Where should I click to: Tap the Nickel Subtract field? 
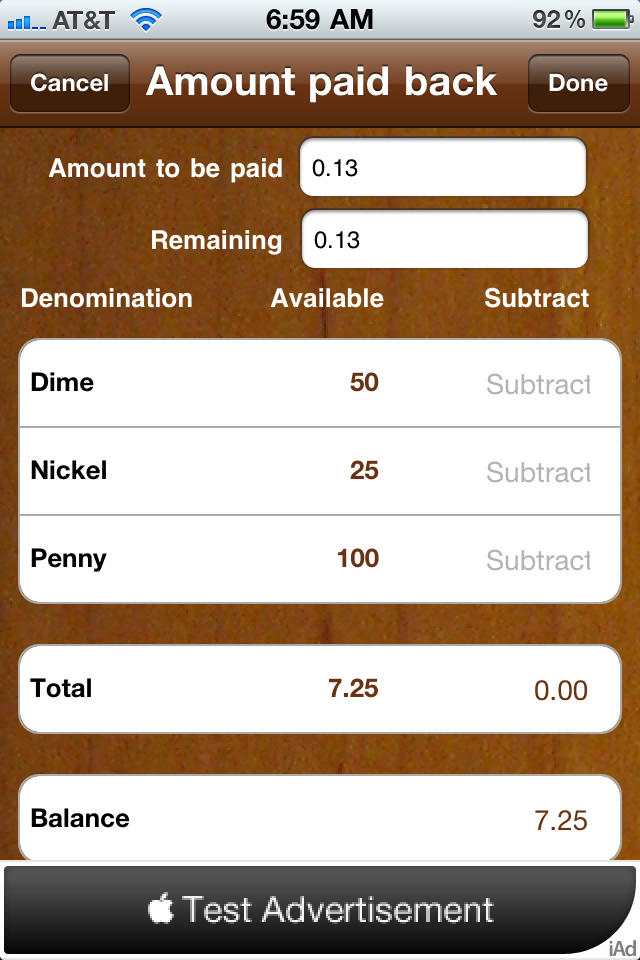click(538, 472)
